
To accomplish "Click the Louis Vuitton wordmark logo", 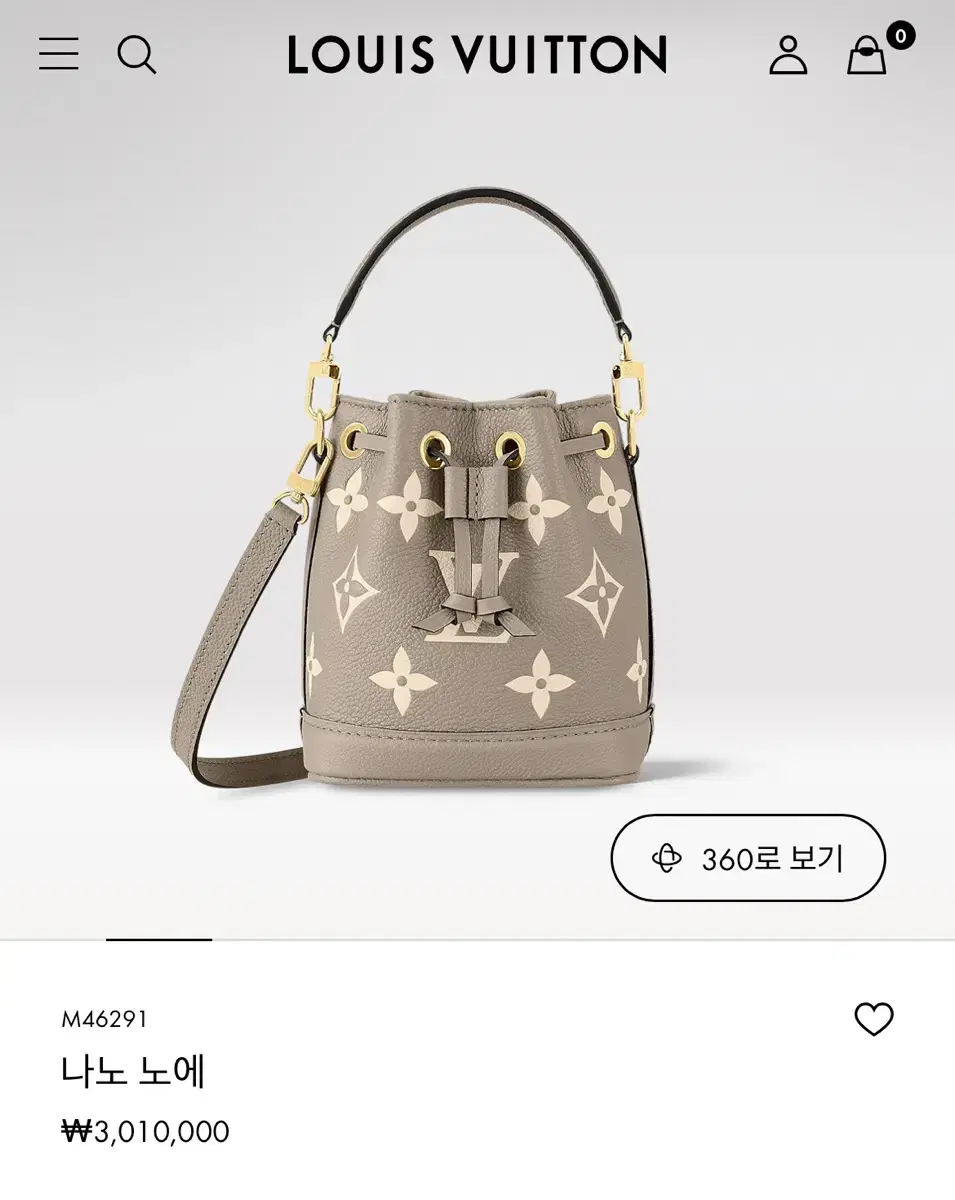I will (x=477, y=55).
